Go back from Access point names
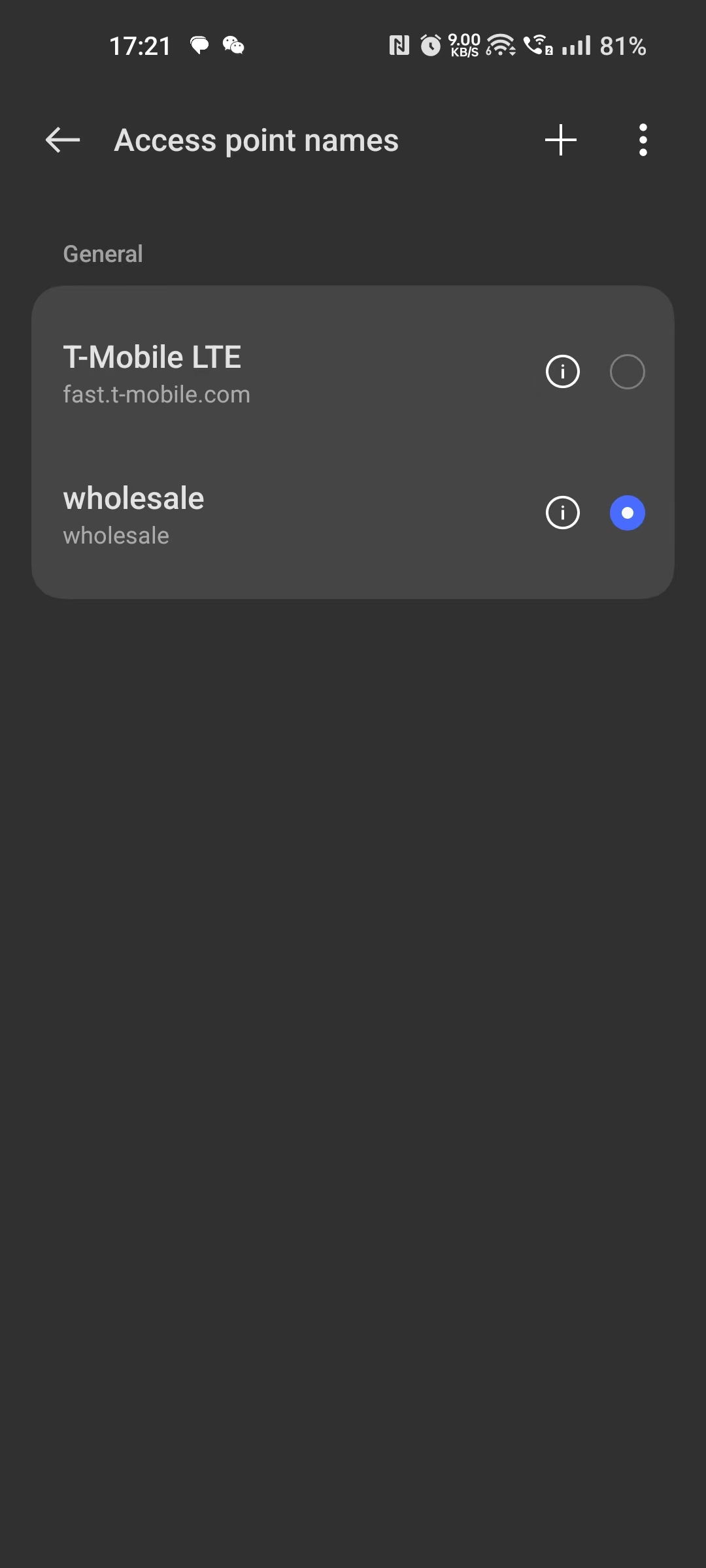 coord(63,140)
